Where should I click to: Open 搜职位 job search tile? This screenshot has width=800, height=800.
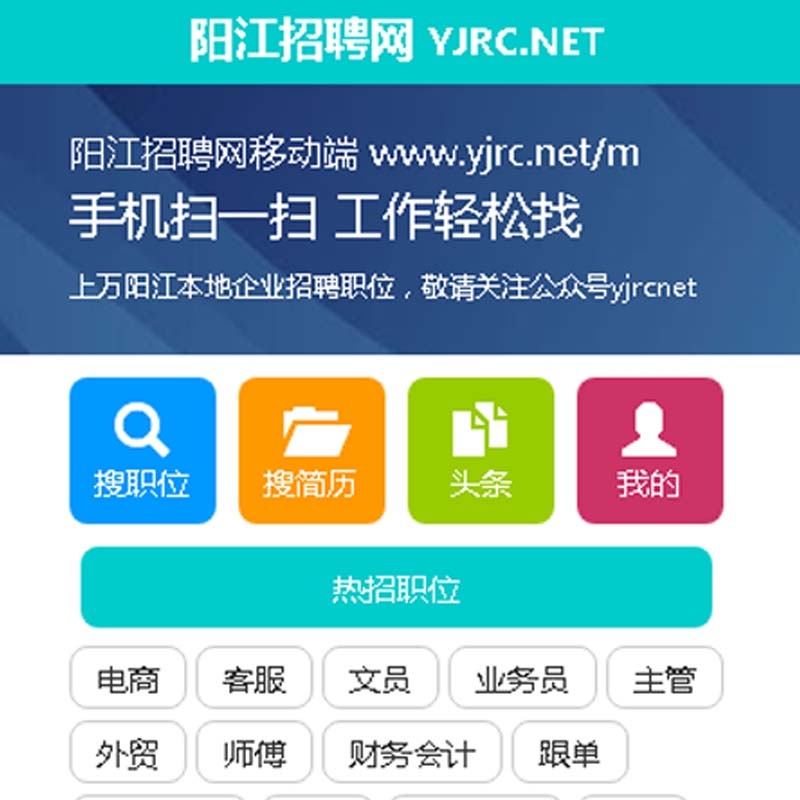click(x=142, y=450)
